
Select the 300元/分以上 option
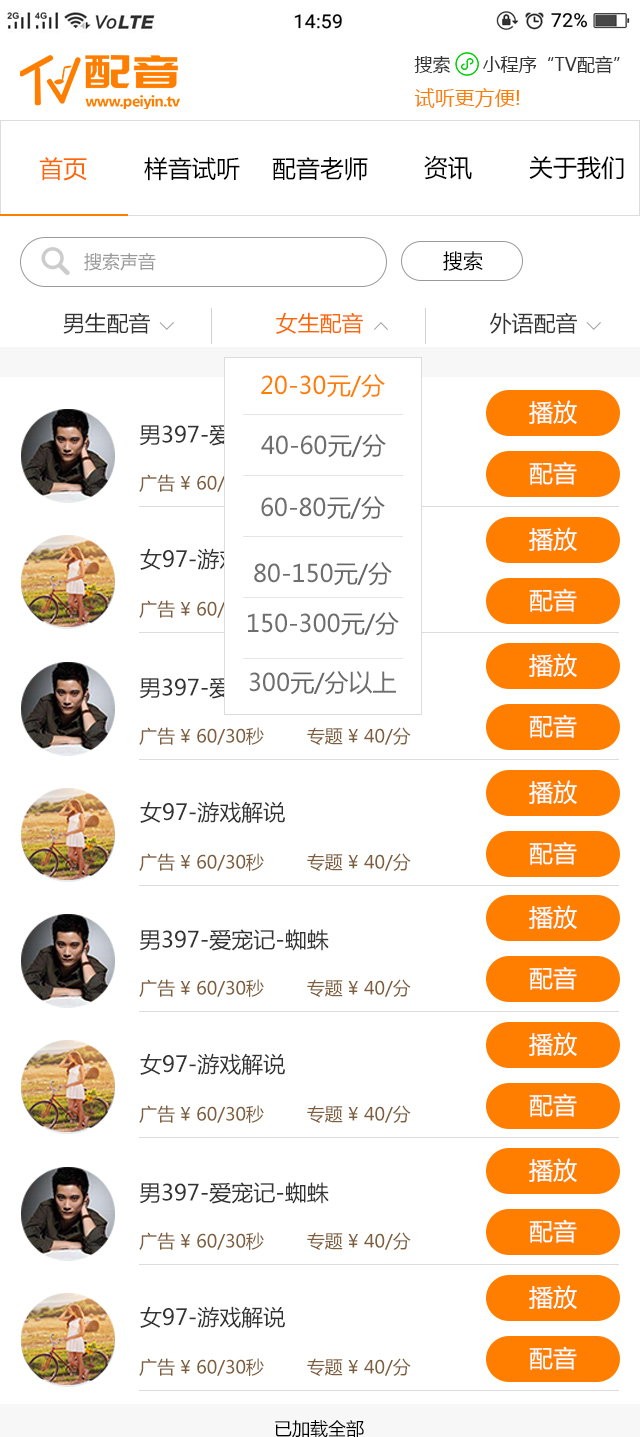click(322, 683)
